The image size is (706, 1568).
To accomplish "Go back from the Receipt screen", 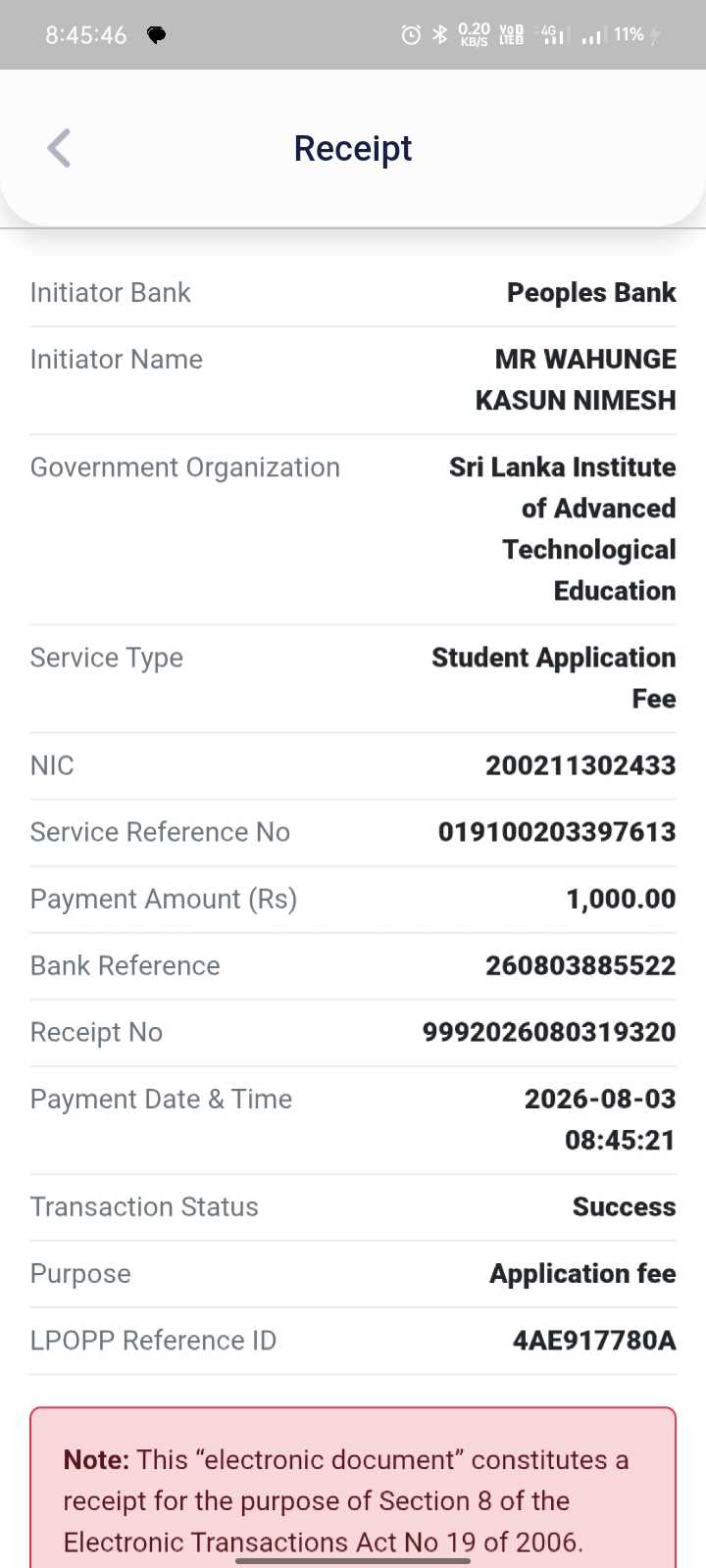I will pos(59,149).
